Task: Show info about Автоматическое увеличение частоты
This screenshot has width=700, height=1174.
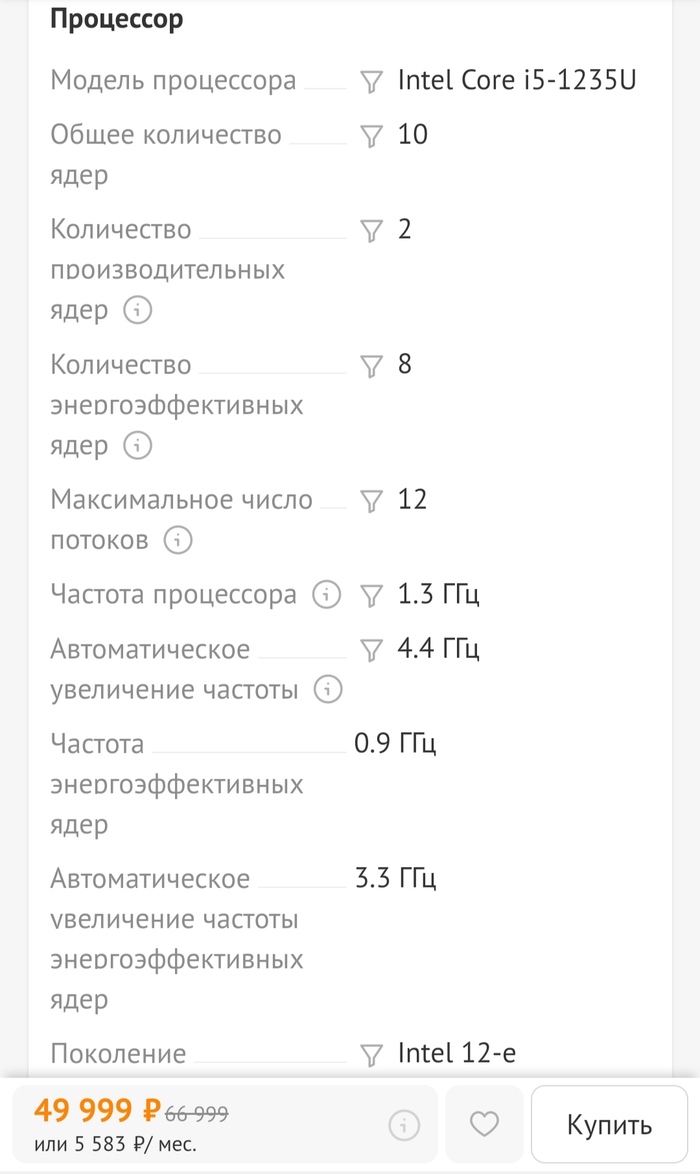Action: tap(328, 690)
